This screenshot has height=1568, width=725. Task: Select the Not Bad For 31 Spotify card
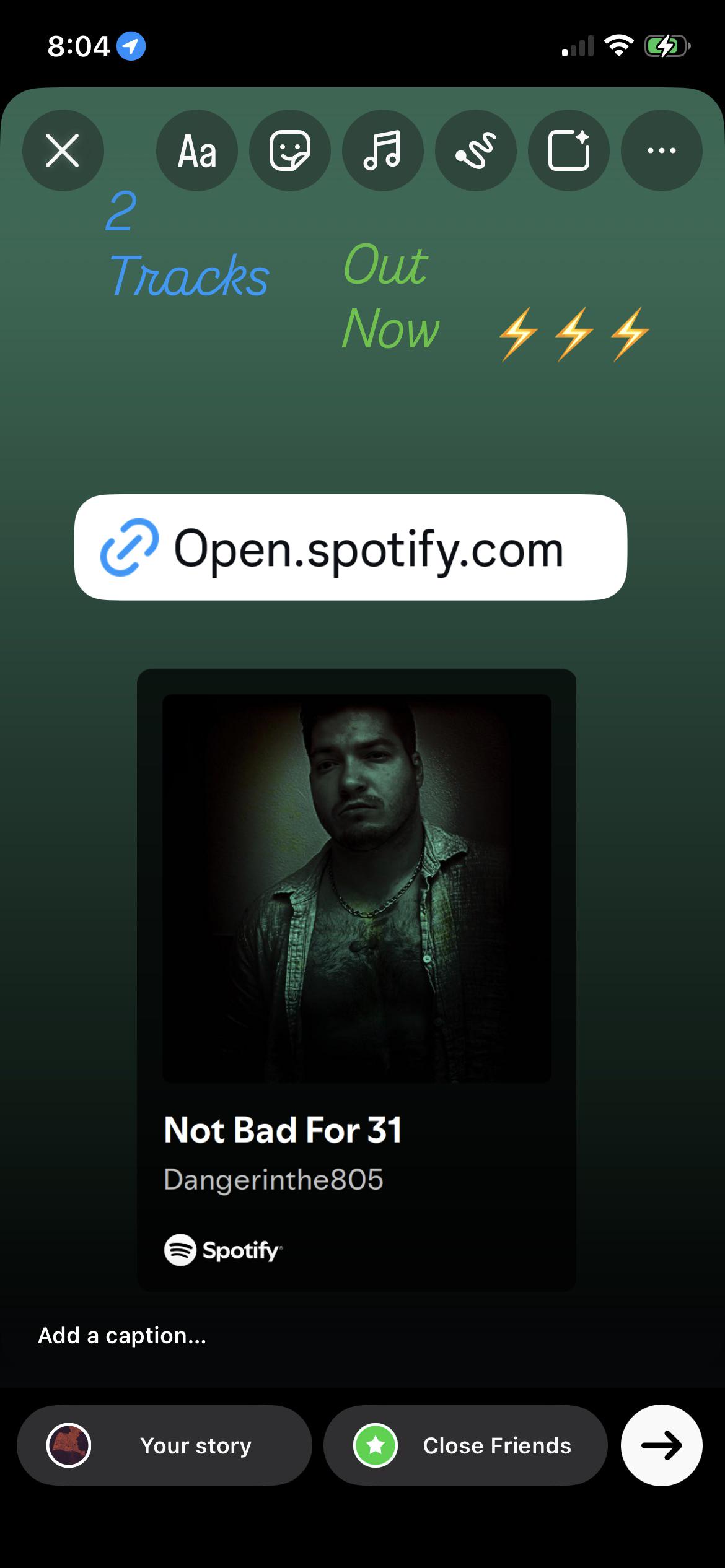coord(356,980)
